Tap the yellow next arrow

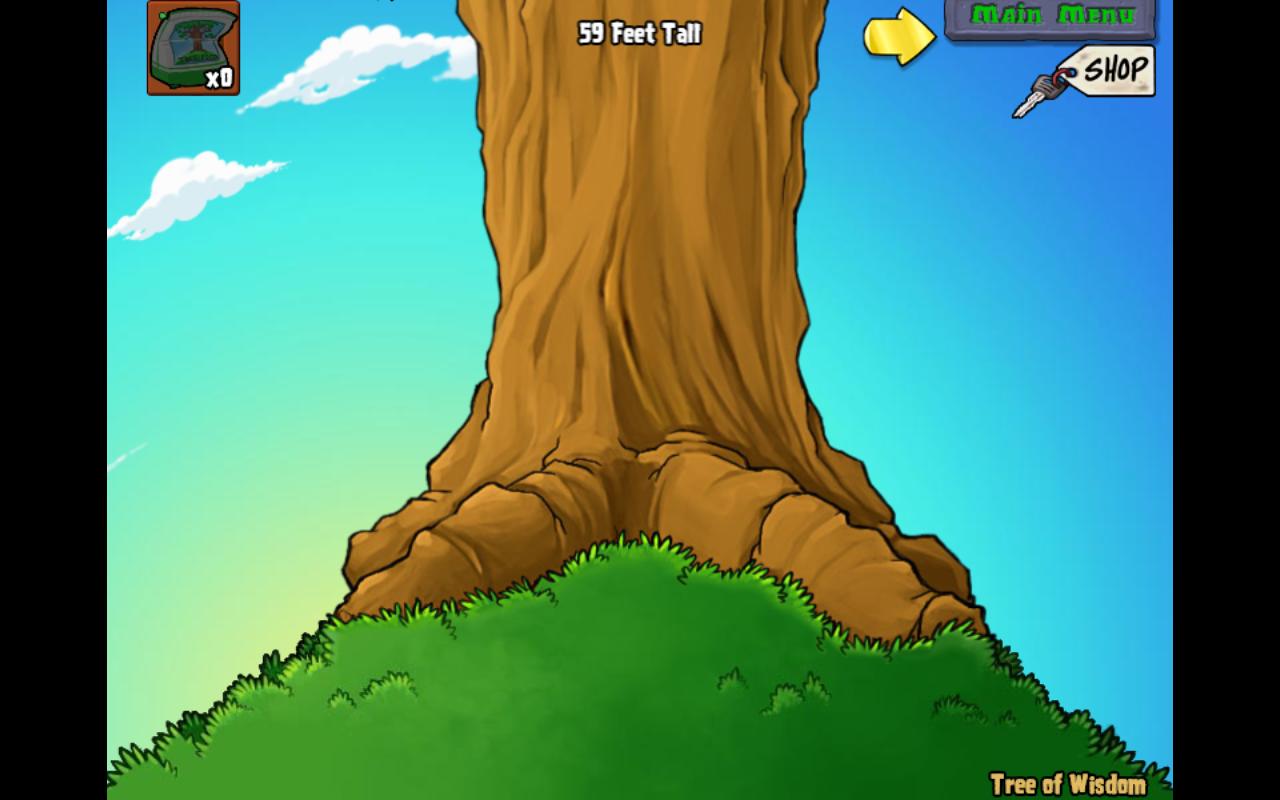[x=898, y=36]
